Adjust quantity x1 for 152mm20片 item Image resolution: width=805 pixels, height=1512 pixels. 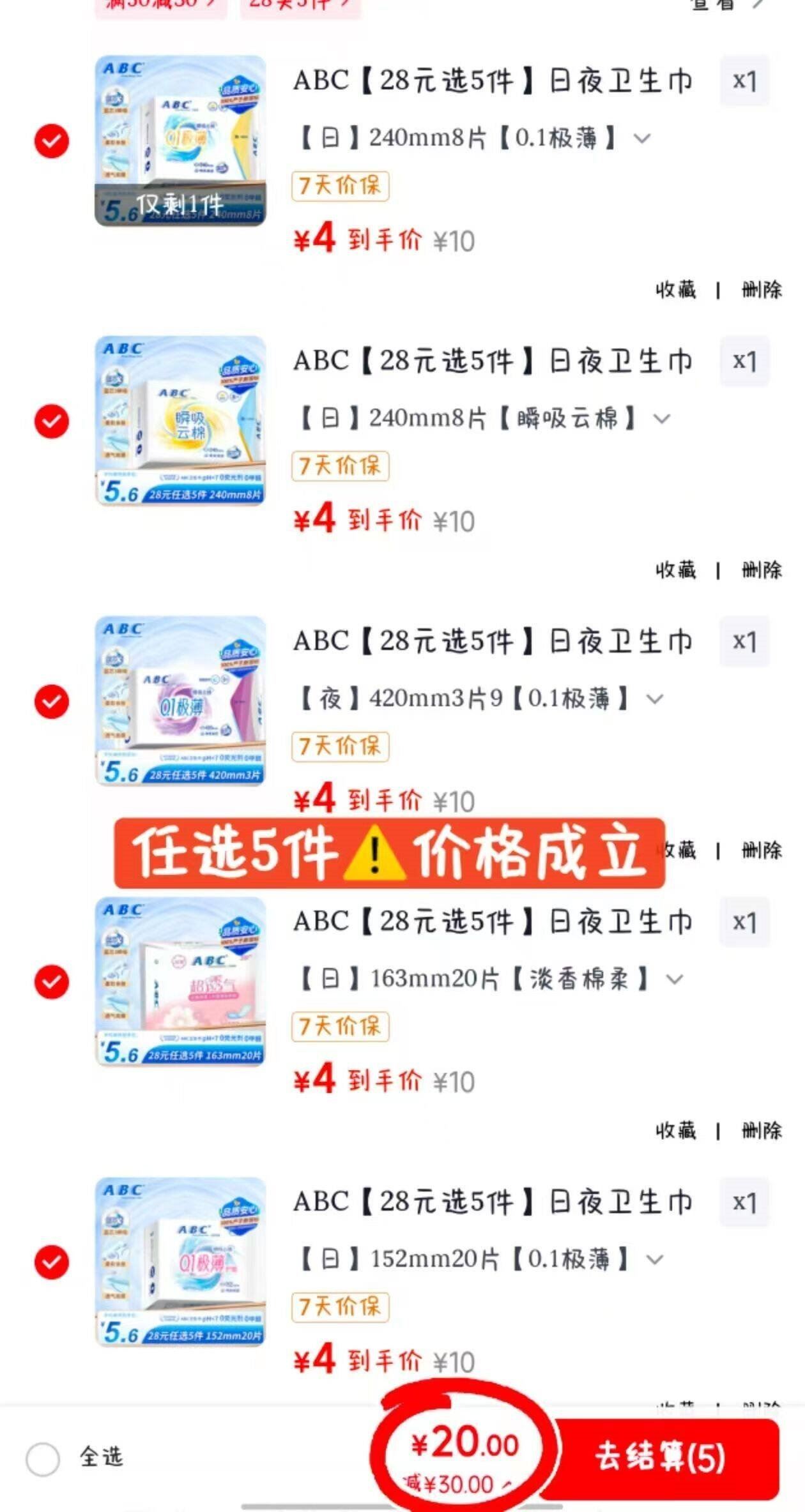pyautogui.click(x=744, y=1202)
